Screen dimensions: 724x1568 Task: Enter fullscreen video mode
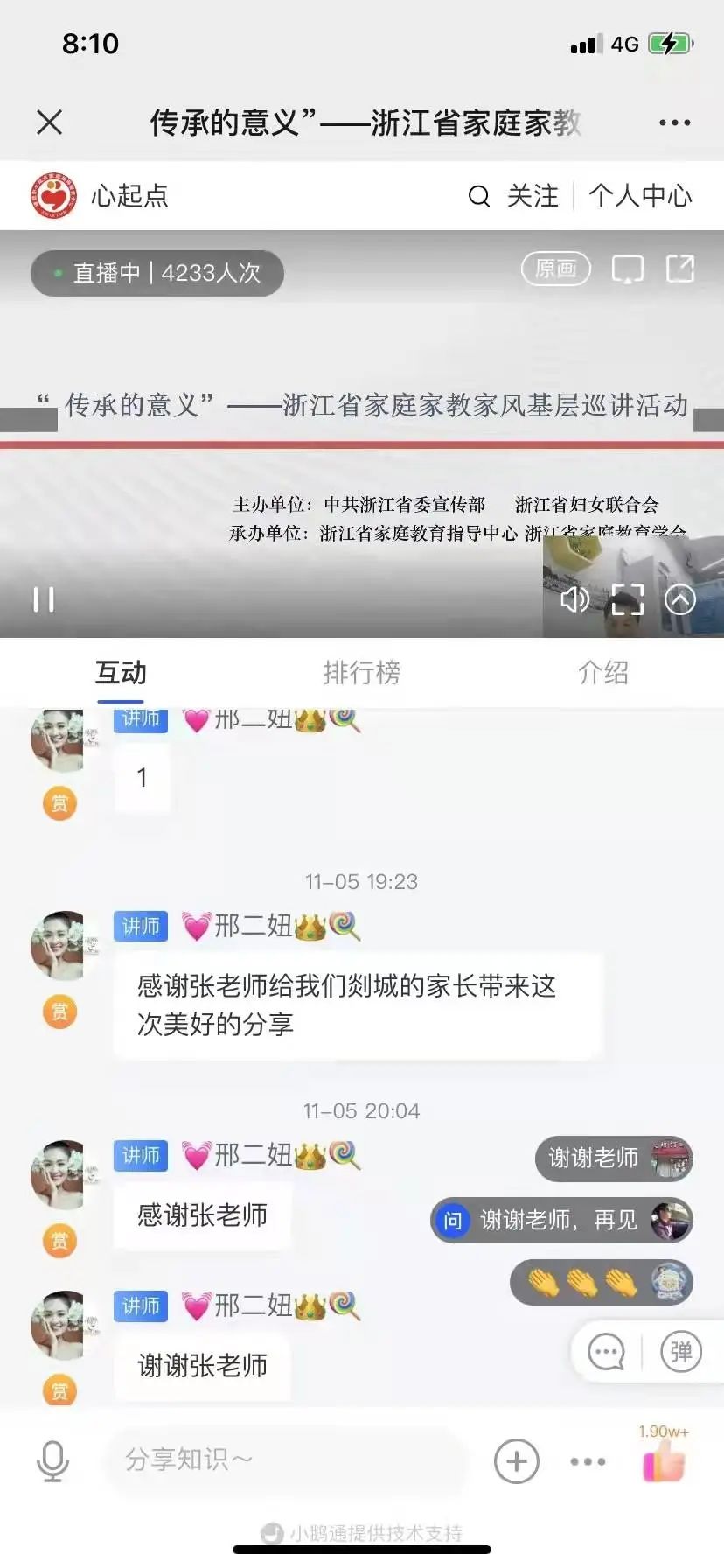(x=627, y=599)
